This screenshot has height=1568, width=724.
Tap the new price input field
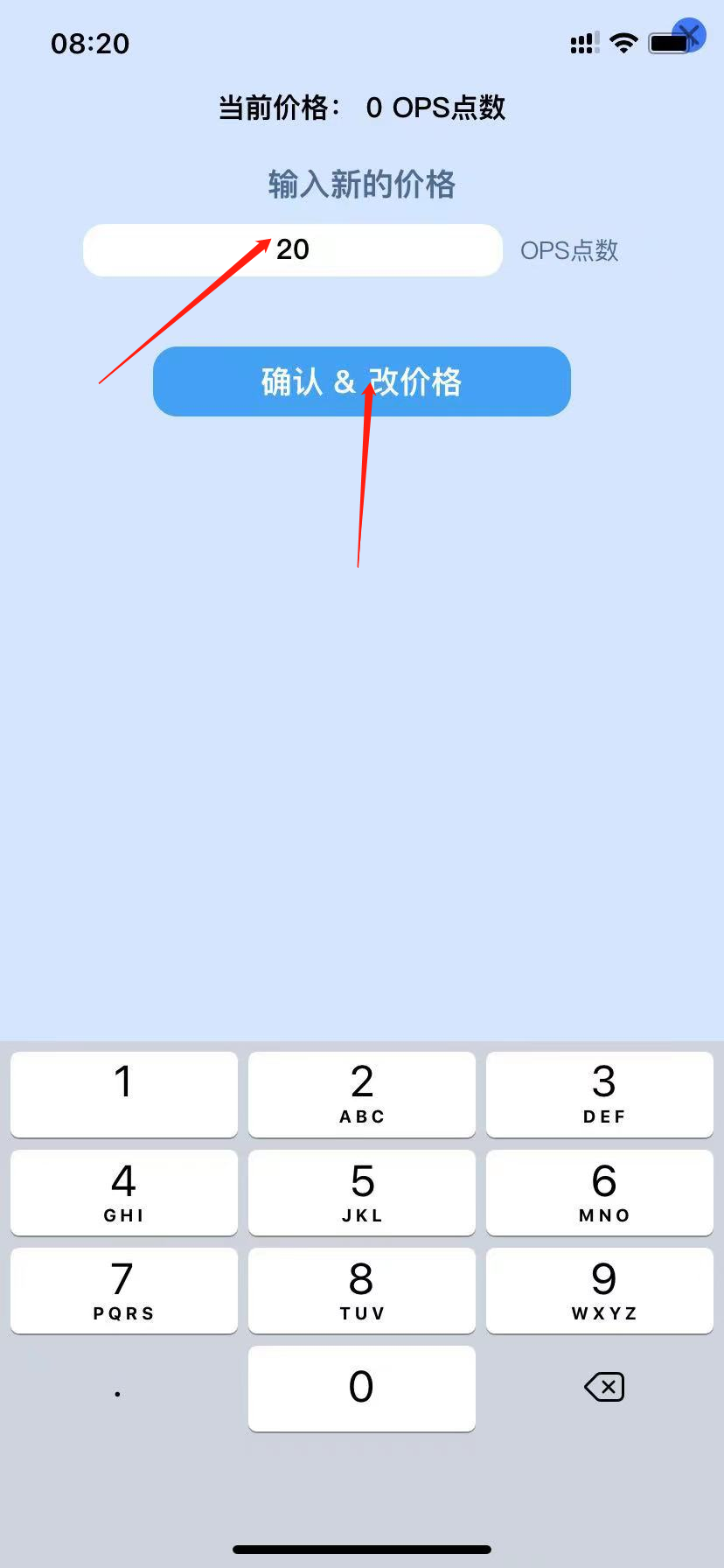[292, 250]
